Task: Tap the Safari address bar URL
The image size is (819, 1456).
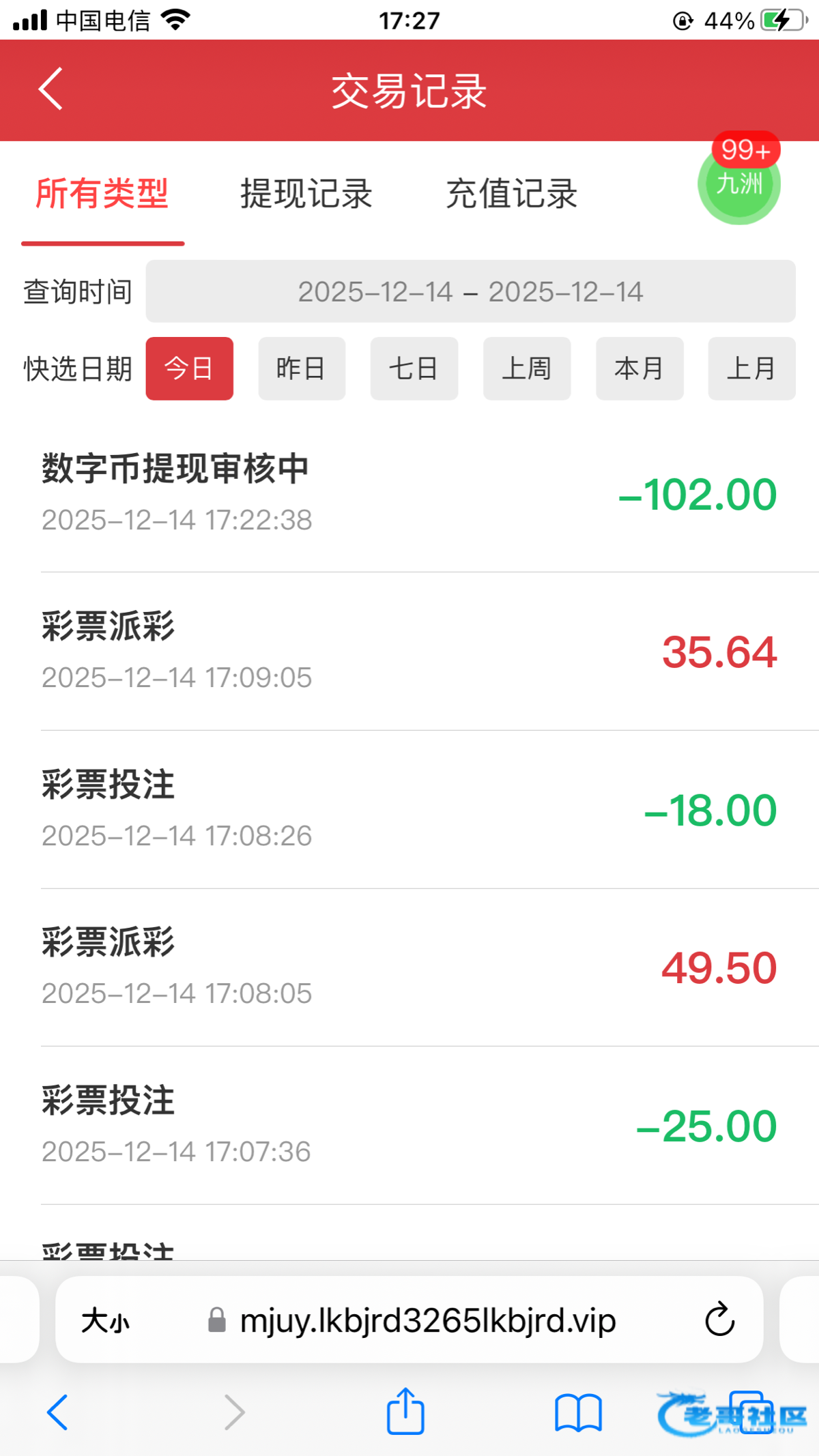Action: (427, 1321)
